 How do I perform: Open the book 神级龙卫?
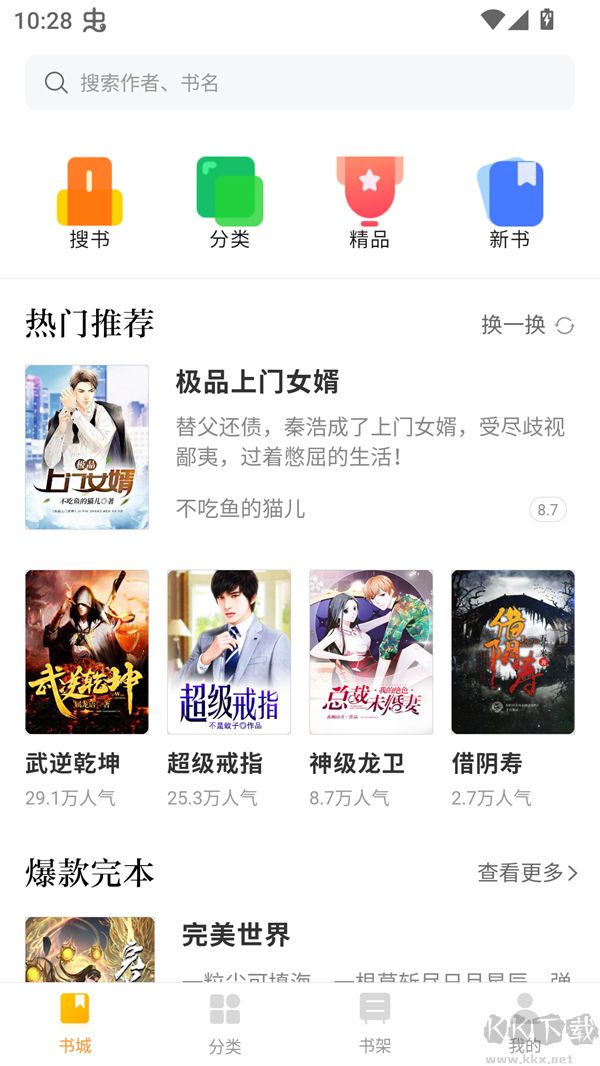pyautogui.click(x=371, y=652)
